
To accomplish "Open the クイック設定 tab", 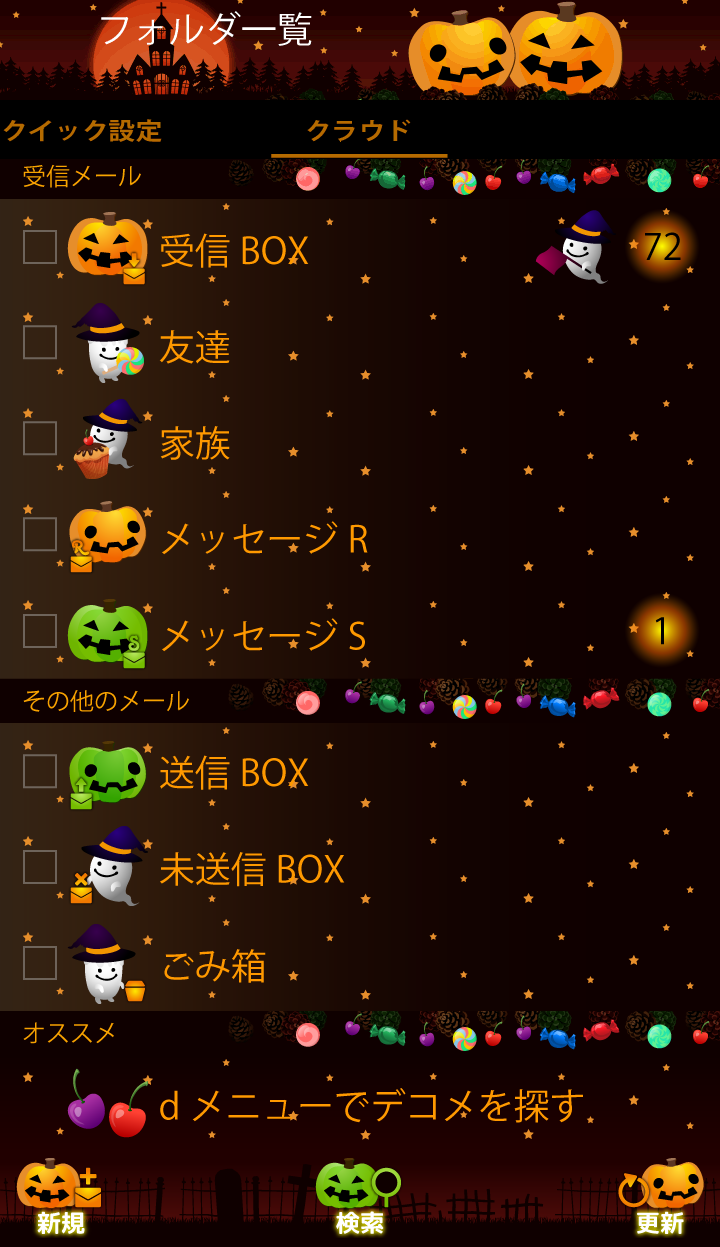I will [x=82, y=131].
